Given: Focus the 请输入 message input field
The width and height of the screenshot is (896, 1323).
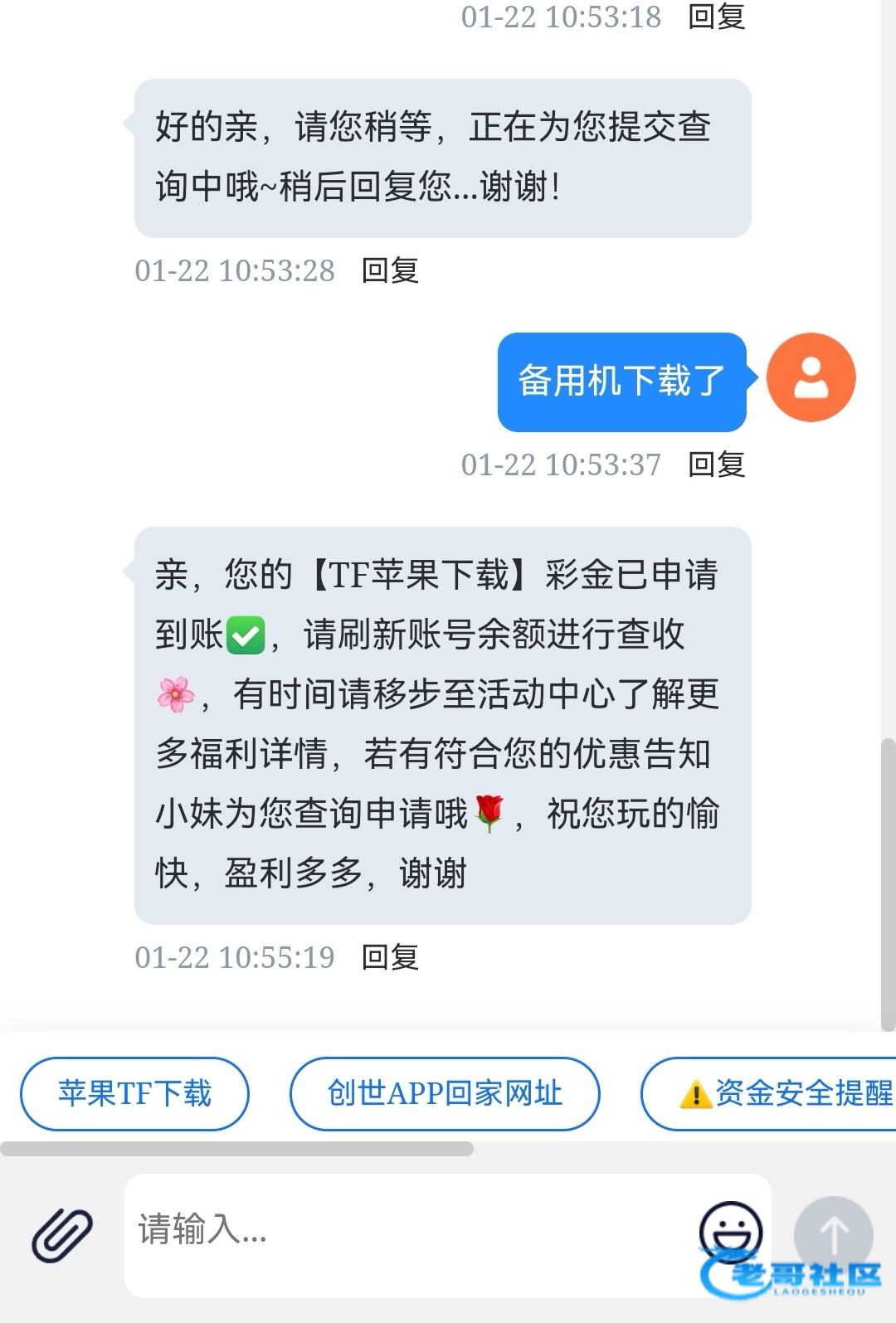Looking at the screenshot, I should [x=407, y=1230].
